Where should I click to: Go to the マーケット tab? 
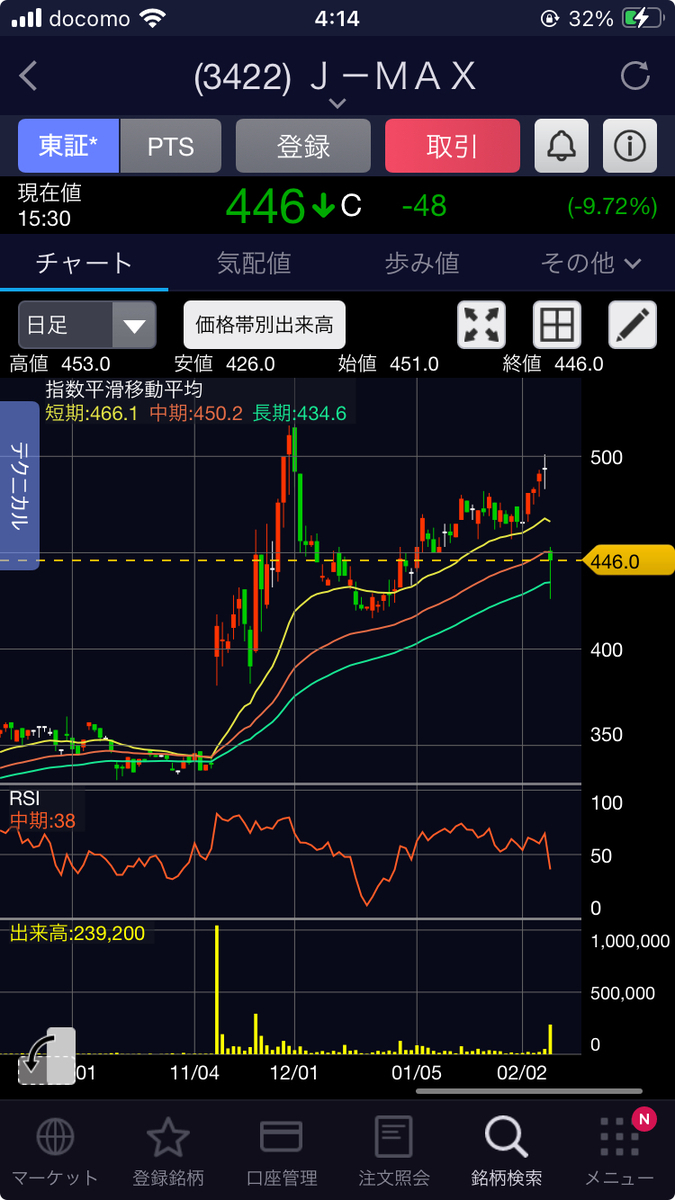coord(54,1151)
